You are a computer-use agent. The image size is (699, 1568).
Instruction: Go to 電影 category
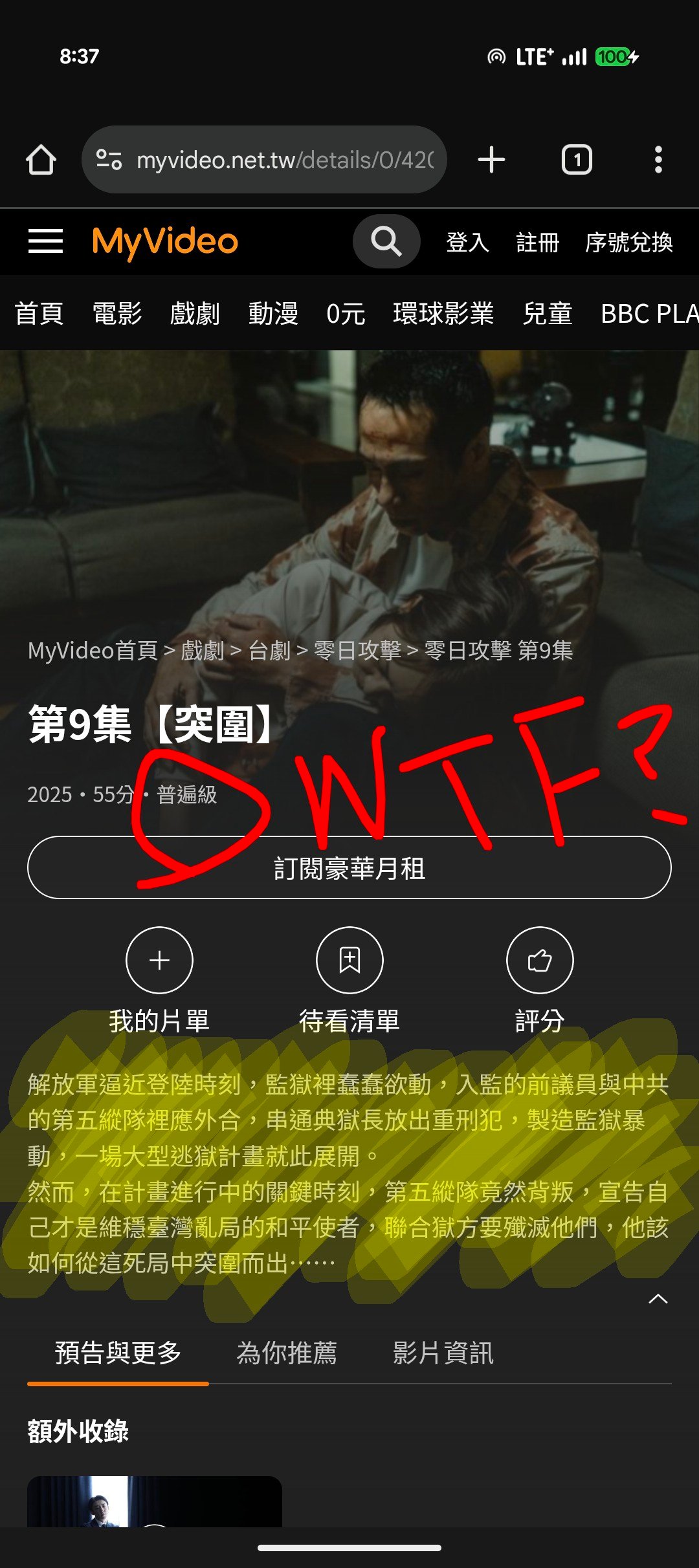(116, 314)
